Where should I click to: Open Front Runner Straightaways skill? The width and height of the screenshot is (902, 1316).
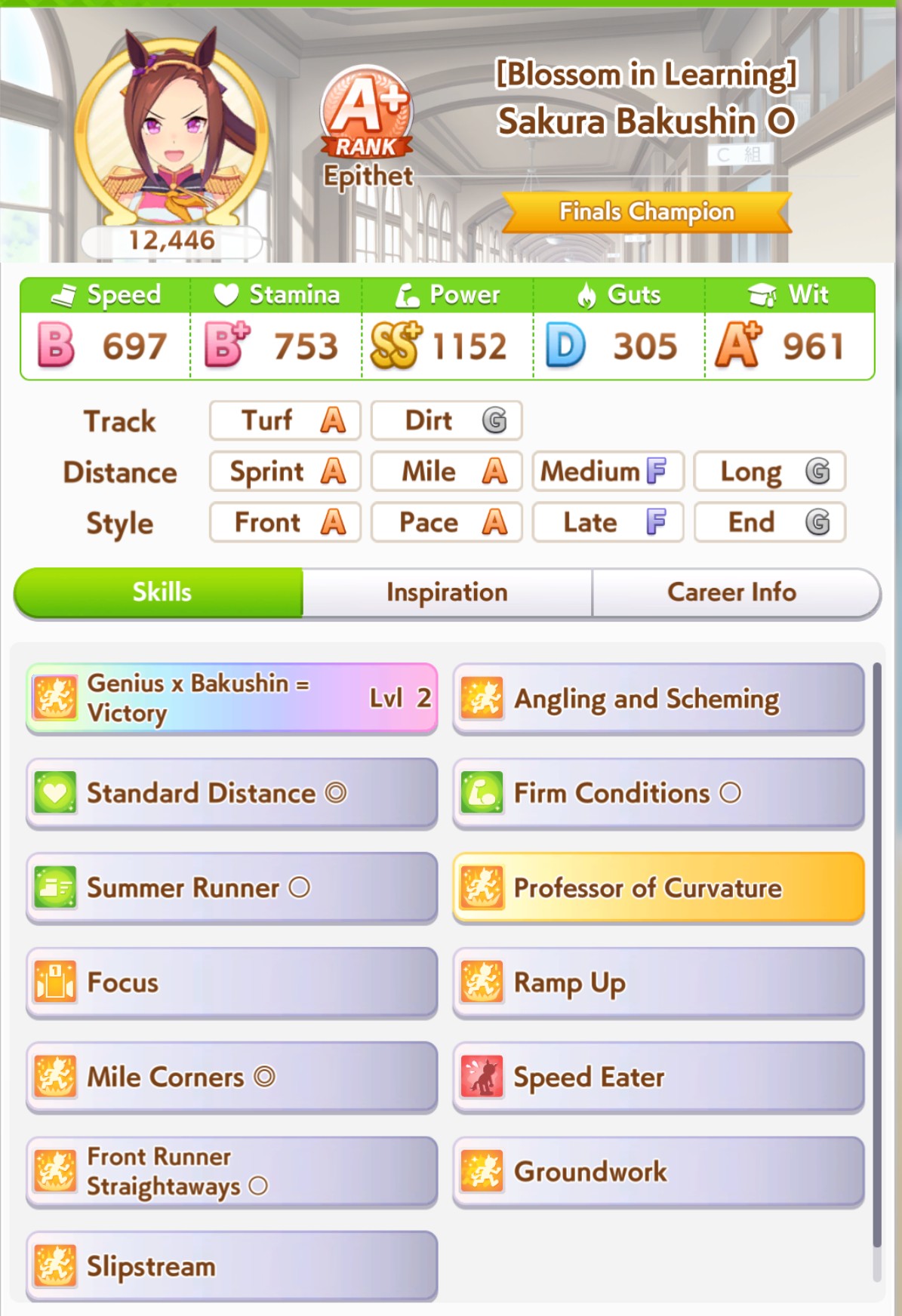point(232,1171)
